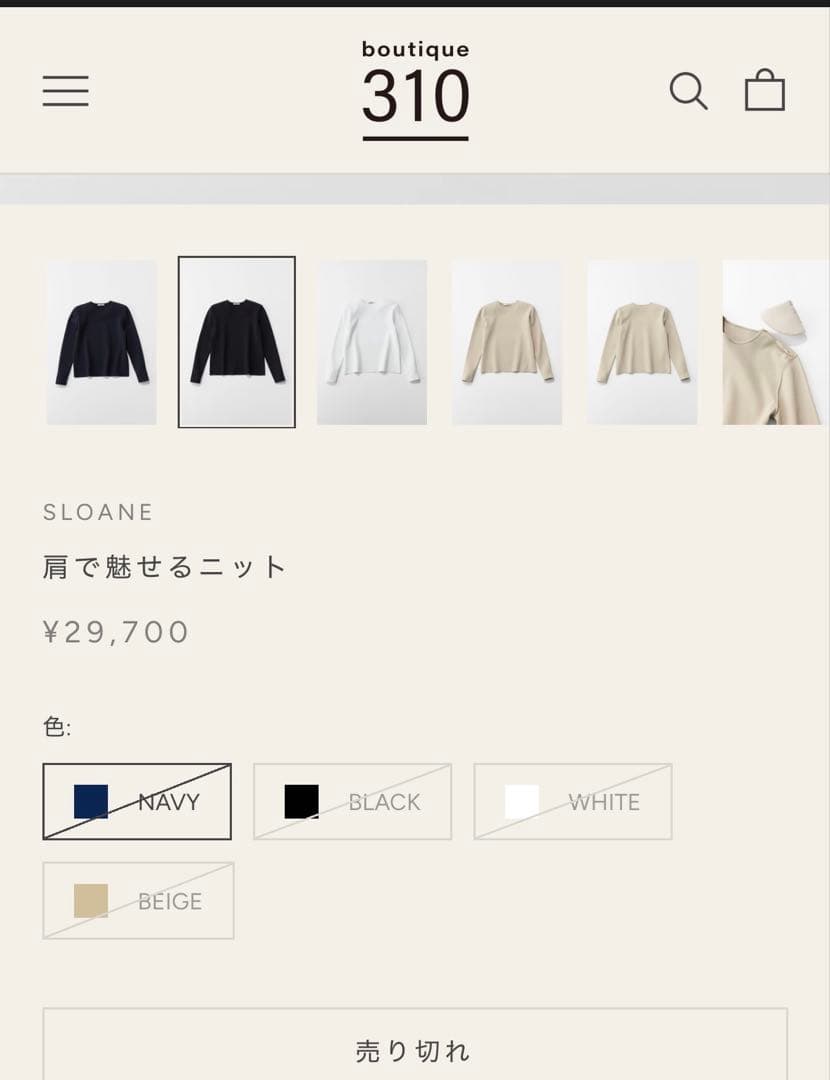The width and height of the screenshot is (830, 1080).
Task: Select the NAVY color option
Action: tap(137, 802)
